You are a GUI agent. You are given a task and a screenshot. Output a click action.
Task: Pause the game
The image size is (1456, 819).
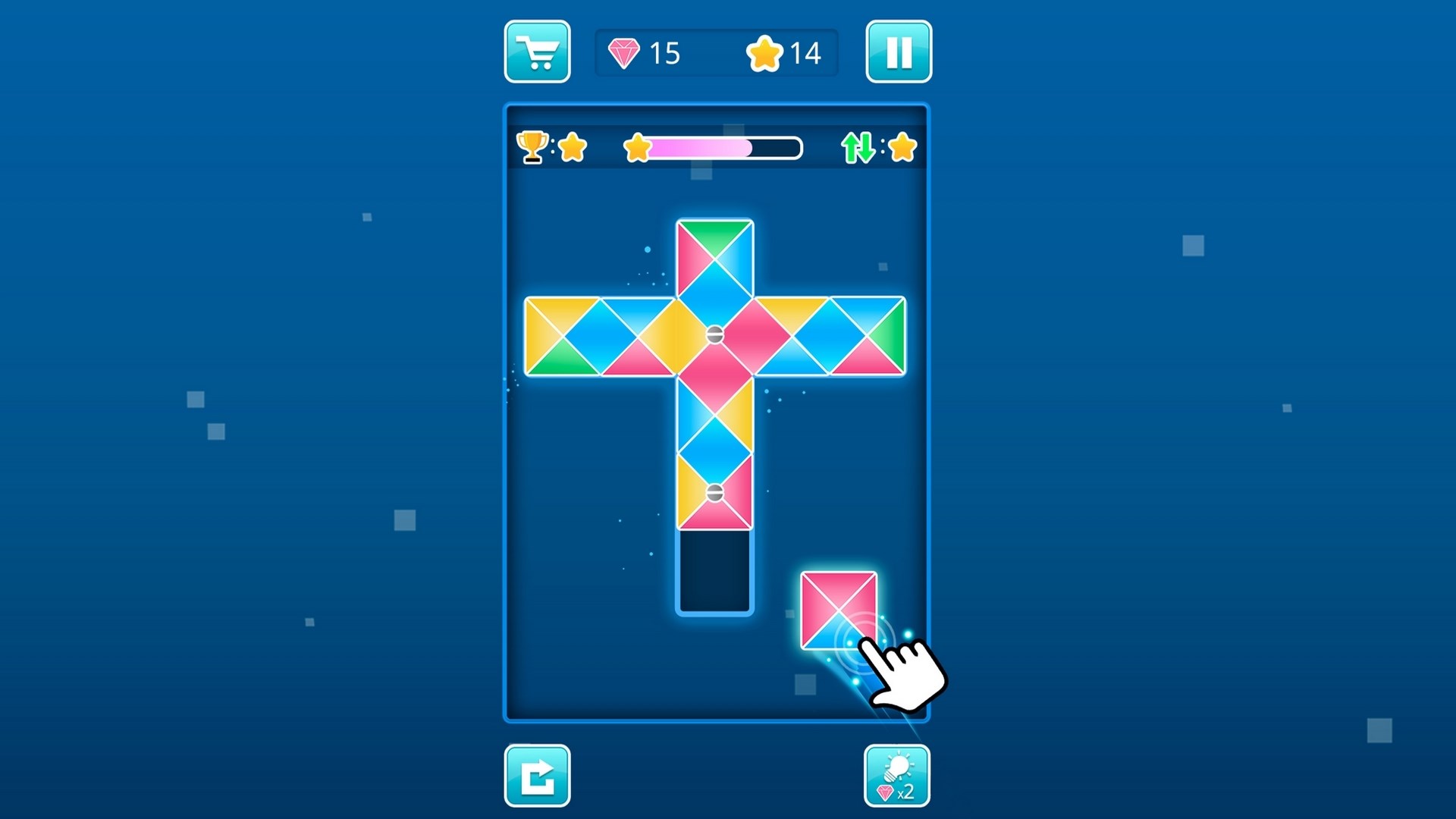point(899,52)
